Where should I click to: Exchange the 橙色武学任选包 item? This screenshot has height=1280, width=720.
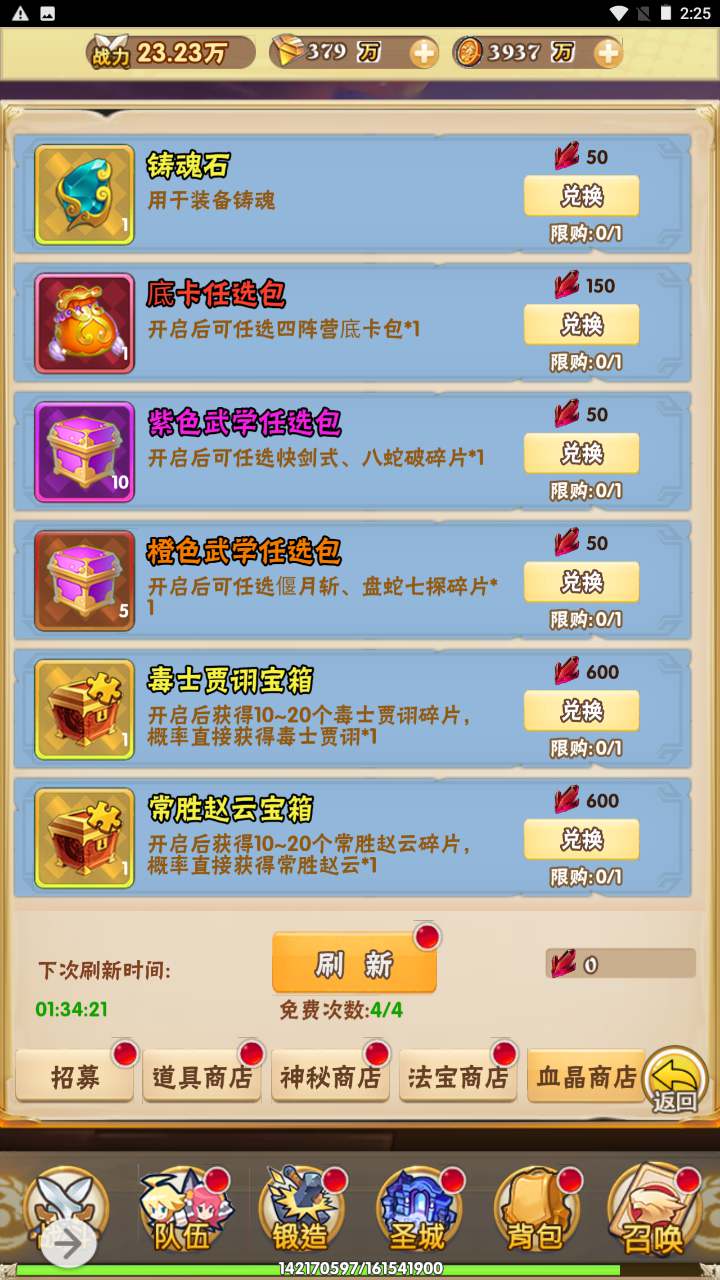(x=581, y=582)
